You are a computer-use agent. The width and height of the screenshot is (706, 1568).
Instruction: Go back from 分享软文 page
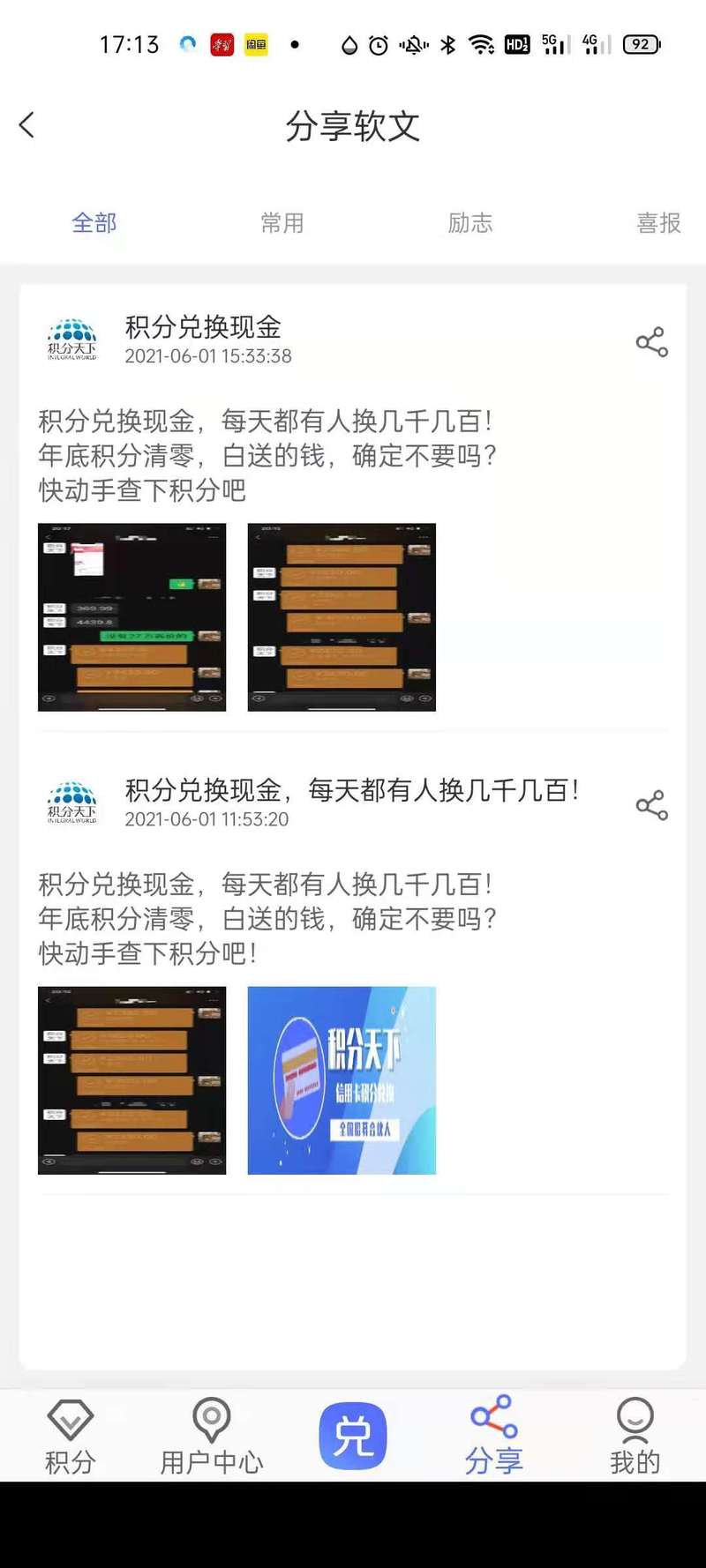click(x=27, y=125)
